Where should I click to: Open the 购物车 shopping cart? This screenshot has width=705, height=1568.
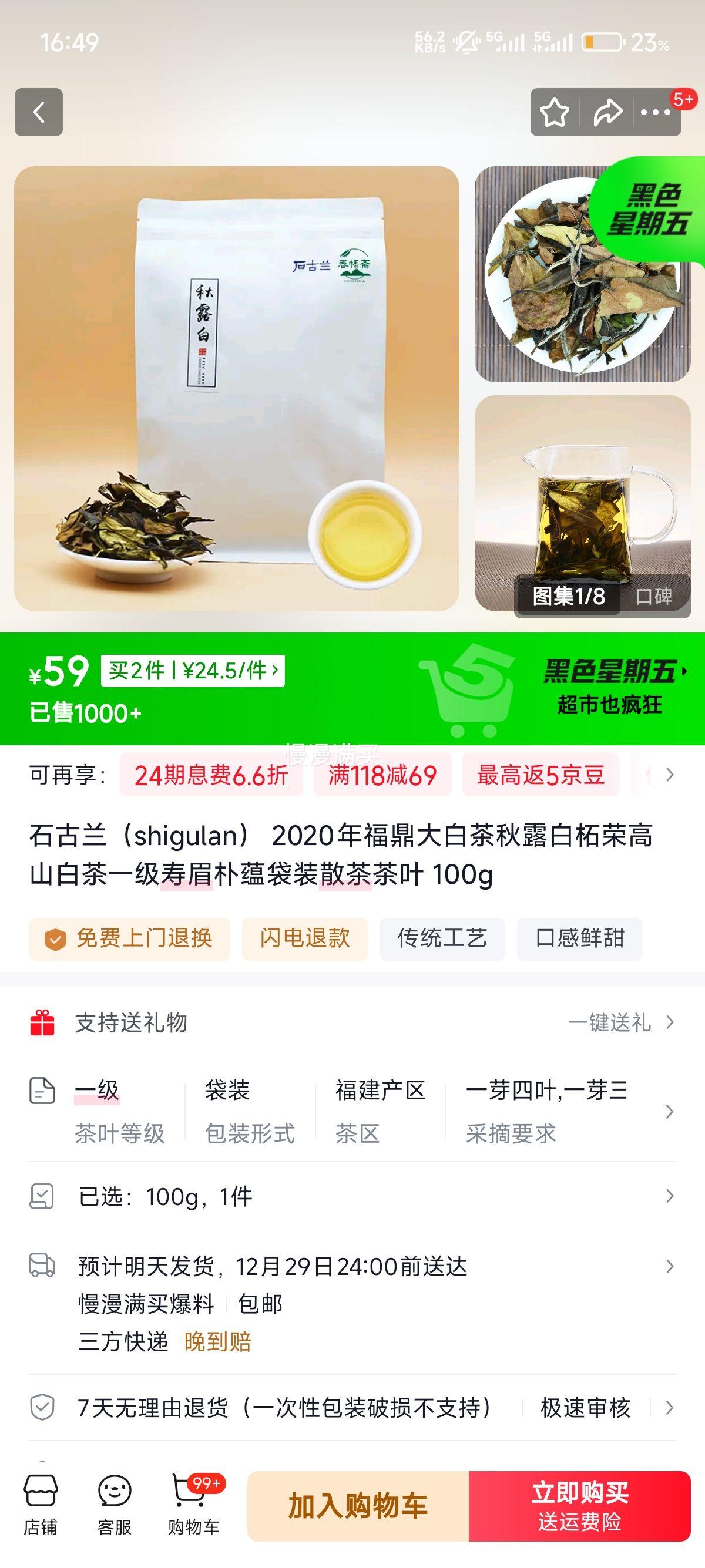click(194, 1505)
